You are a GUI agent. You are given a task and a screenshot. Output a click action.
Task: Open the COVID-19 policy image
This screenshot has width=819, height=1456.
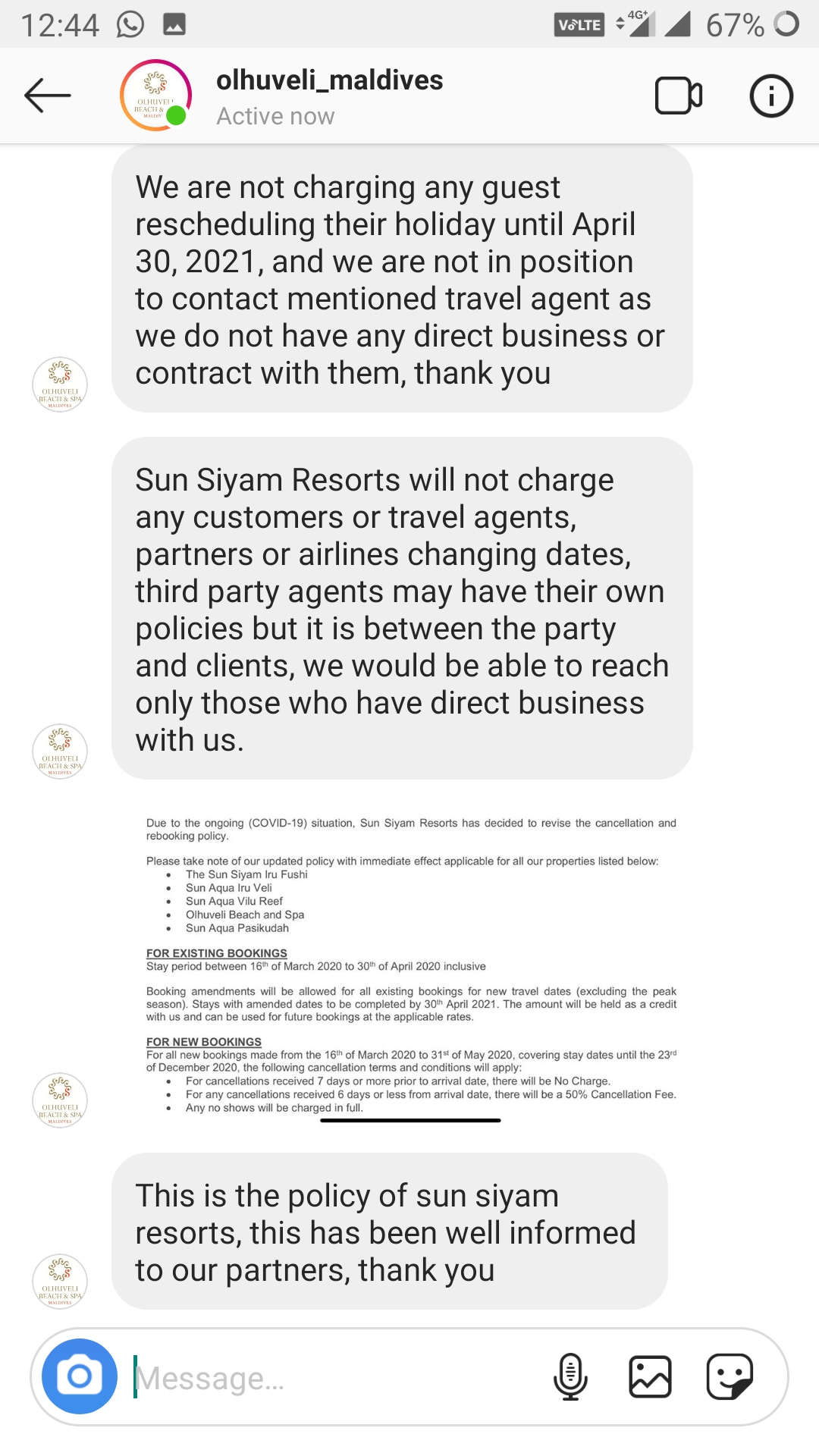tap(410, 965)
